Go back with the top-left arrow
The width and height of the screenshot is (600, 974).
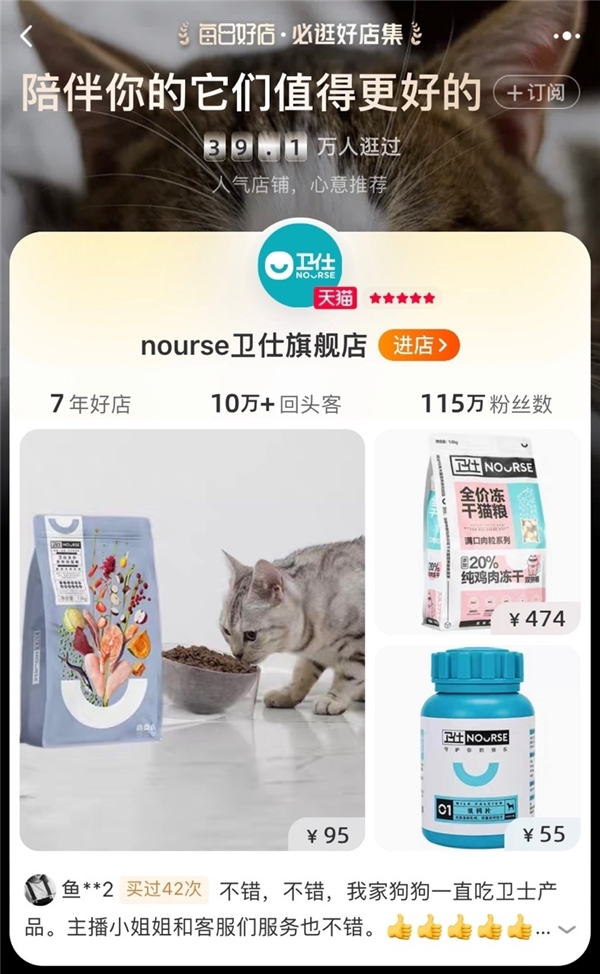27,36
